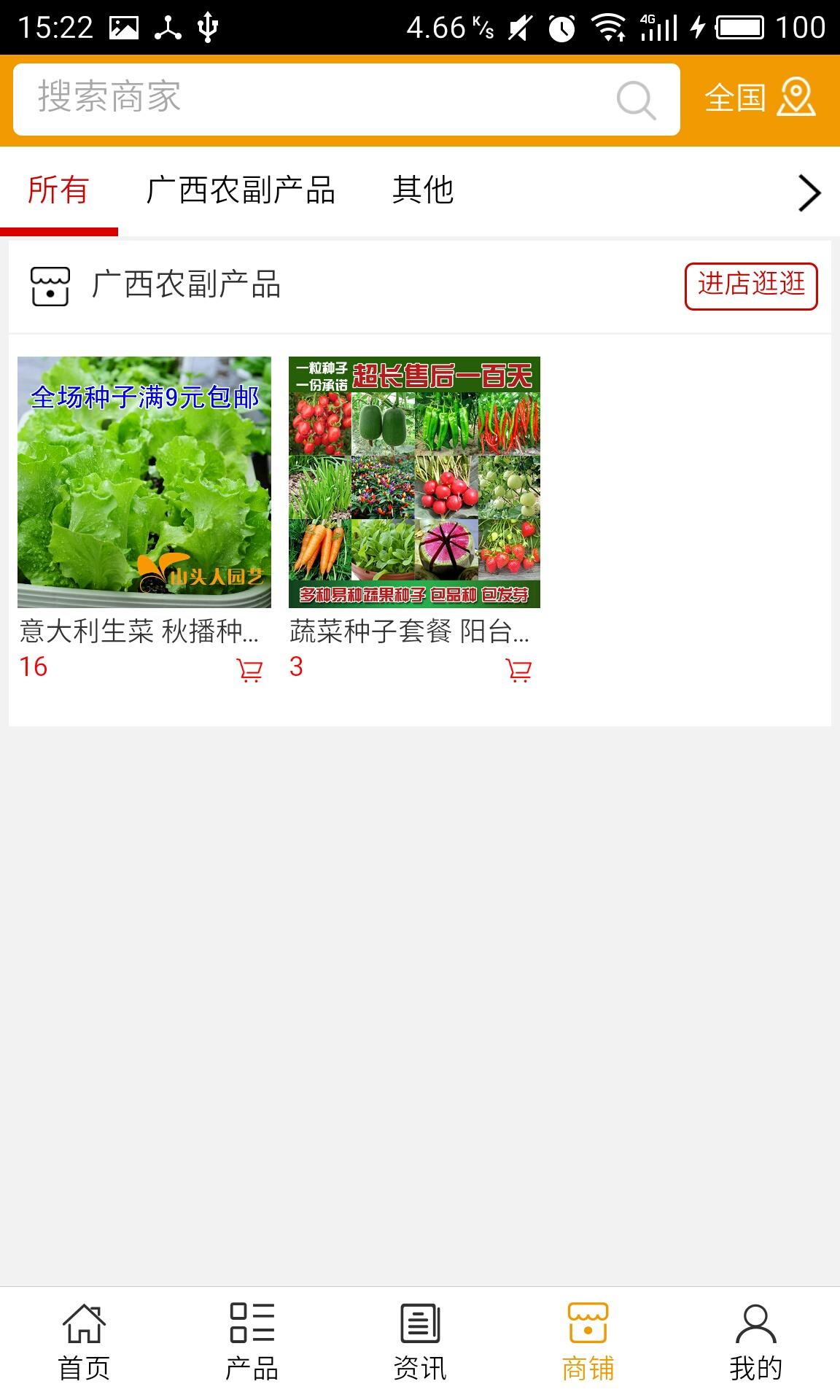Image resolution: width=840 pixels, height=1400 pixels.
Task: Go to the 首页 home tab
Action: pos(84,1342)
